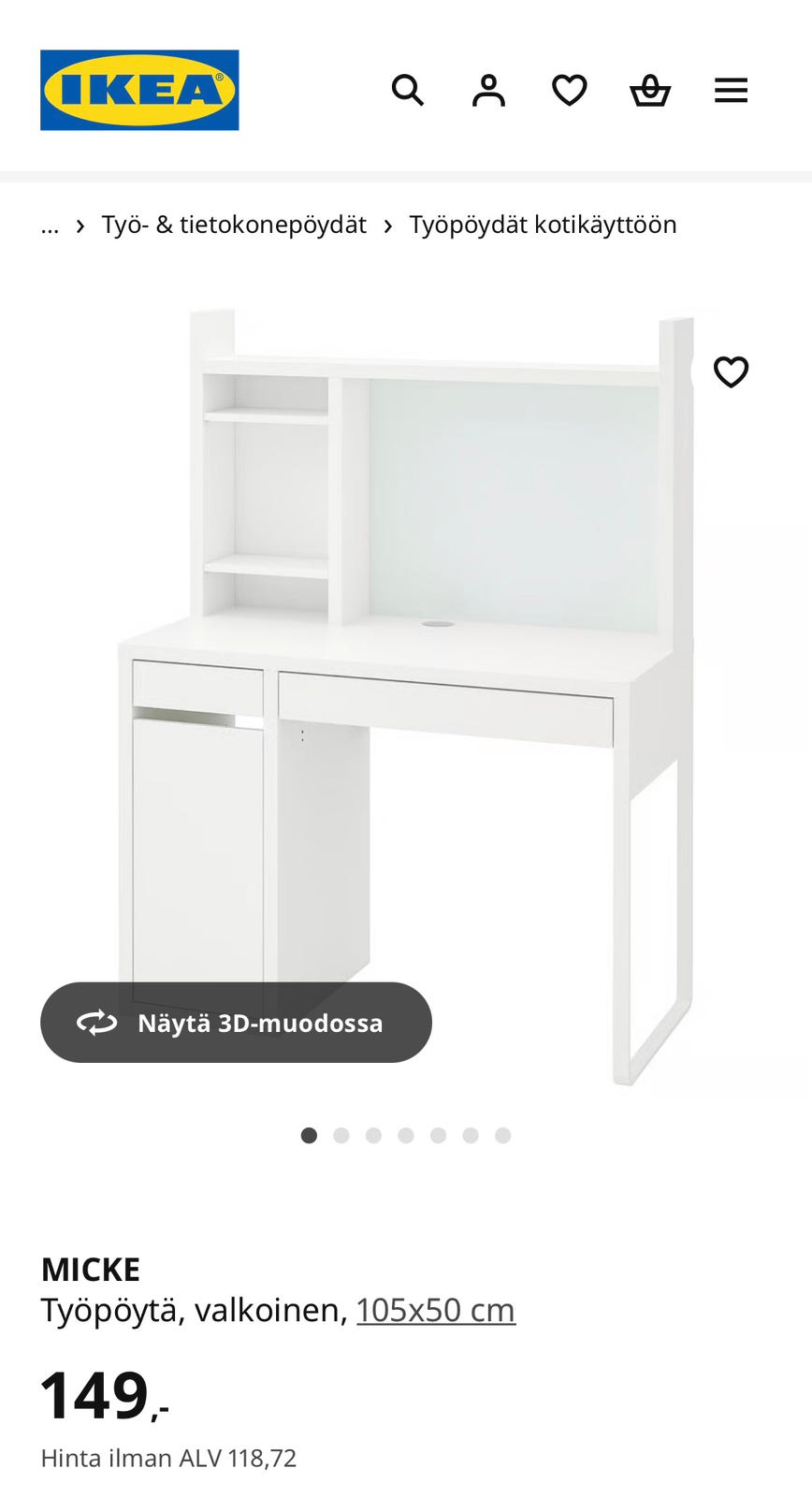Open the search icon in the header

tap(407, 91)
